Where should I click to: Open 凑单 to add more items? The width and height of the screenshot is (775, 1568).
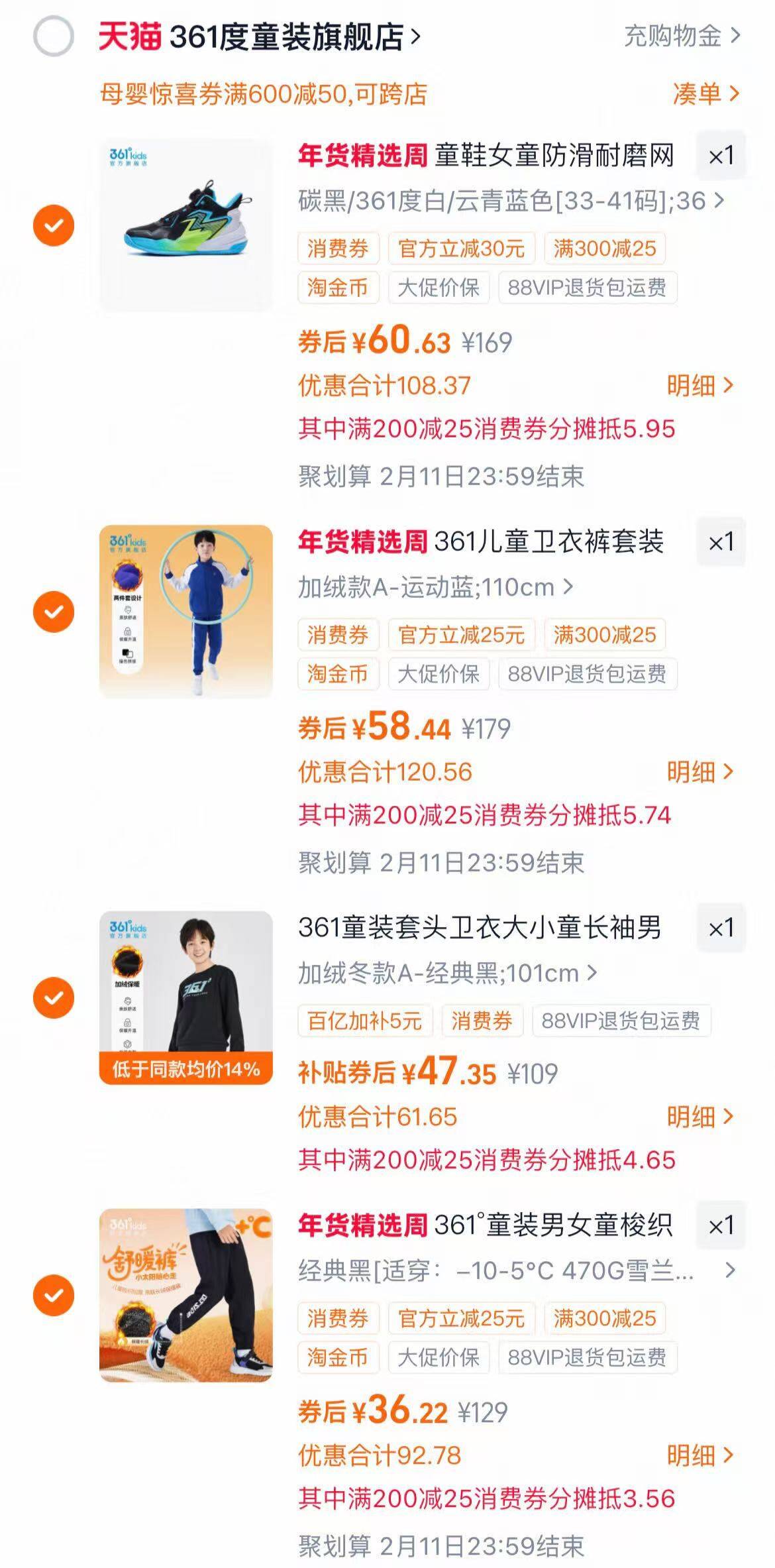tap(705, 93)
